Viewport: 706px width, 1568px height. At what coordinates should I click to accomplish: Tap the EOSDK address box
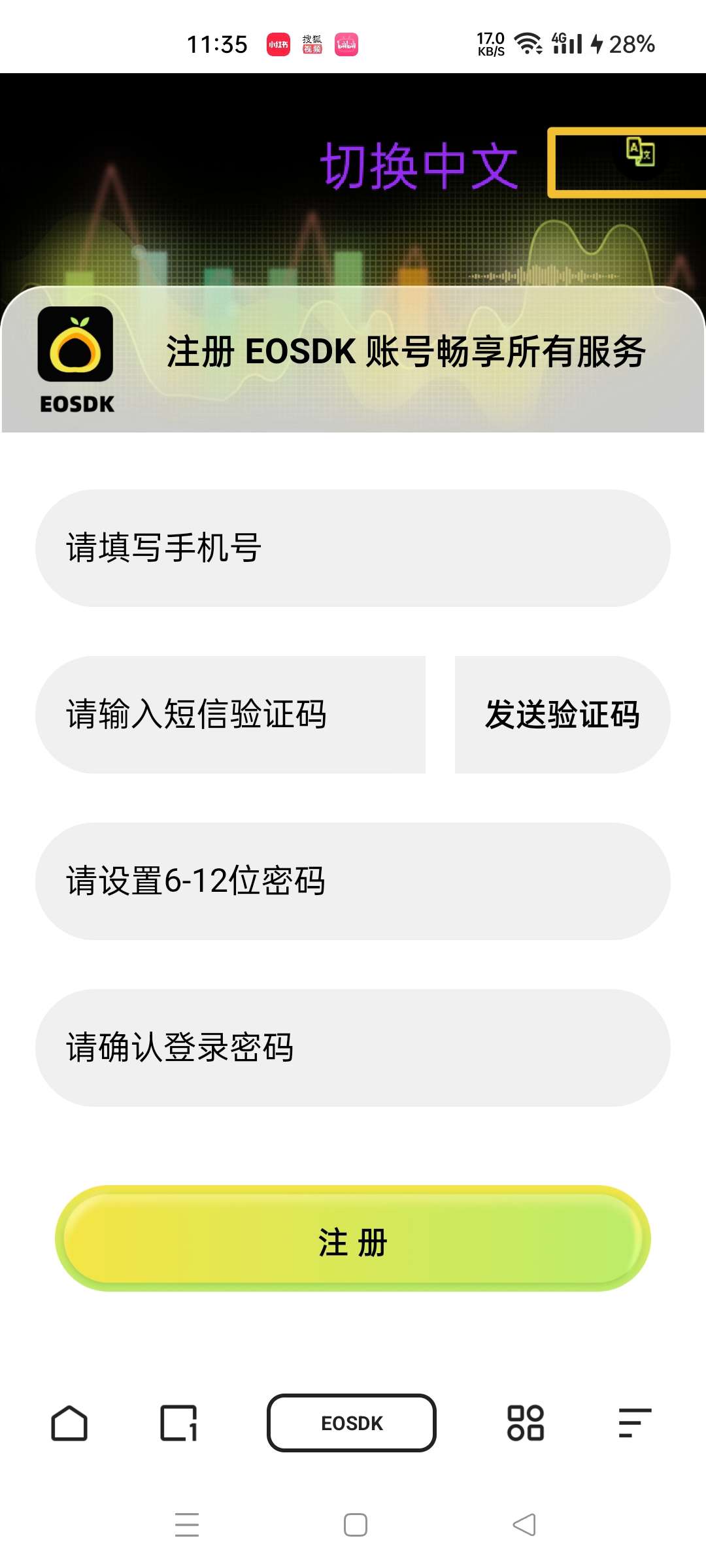click(352, 1423)
